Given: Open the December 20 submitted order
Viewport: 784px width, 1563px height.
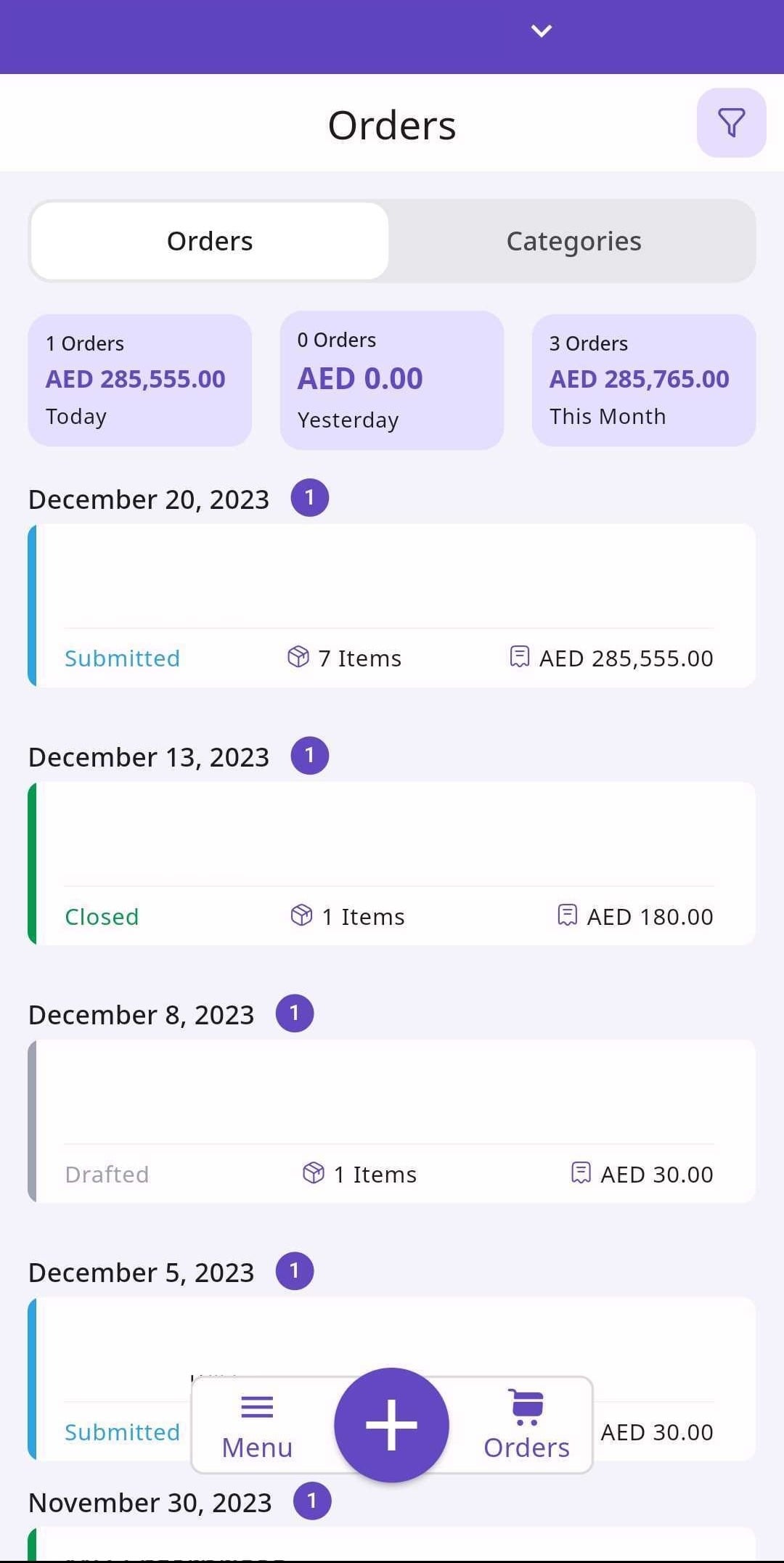Looking at the screenshot, I should (x=392, y=605).
